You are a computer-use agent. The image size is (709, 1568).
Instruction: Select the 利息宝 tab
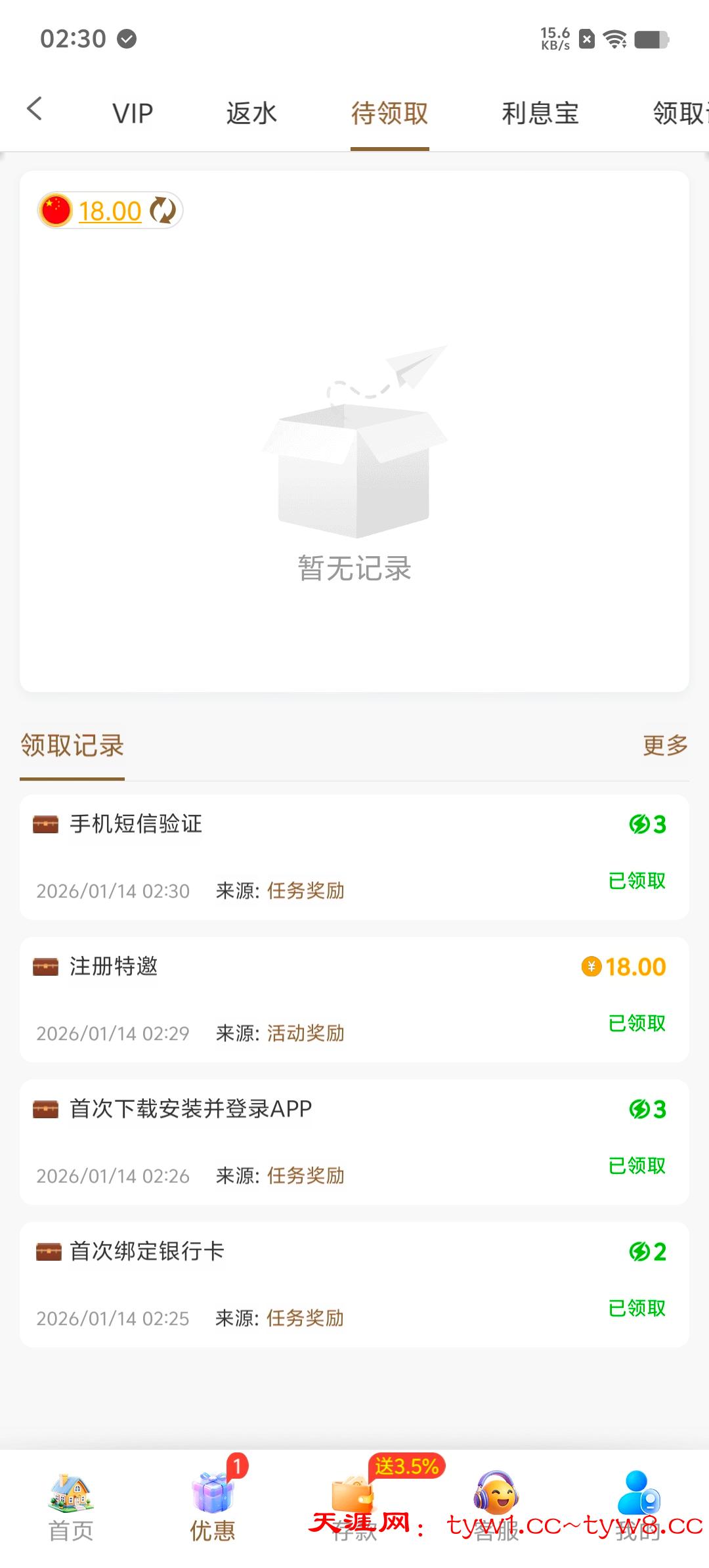(x=540, y=113)
